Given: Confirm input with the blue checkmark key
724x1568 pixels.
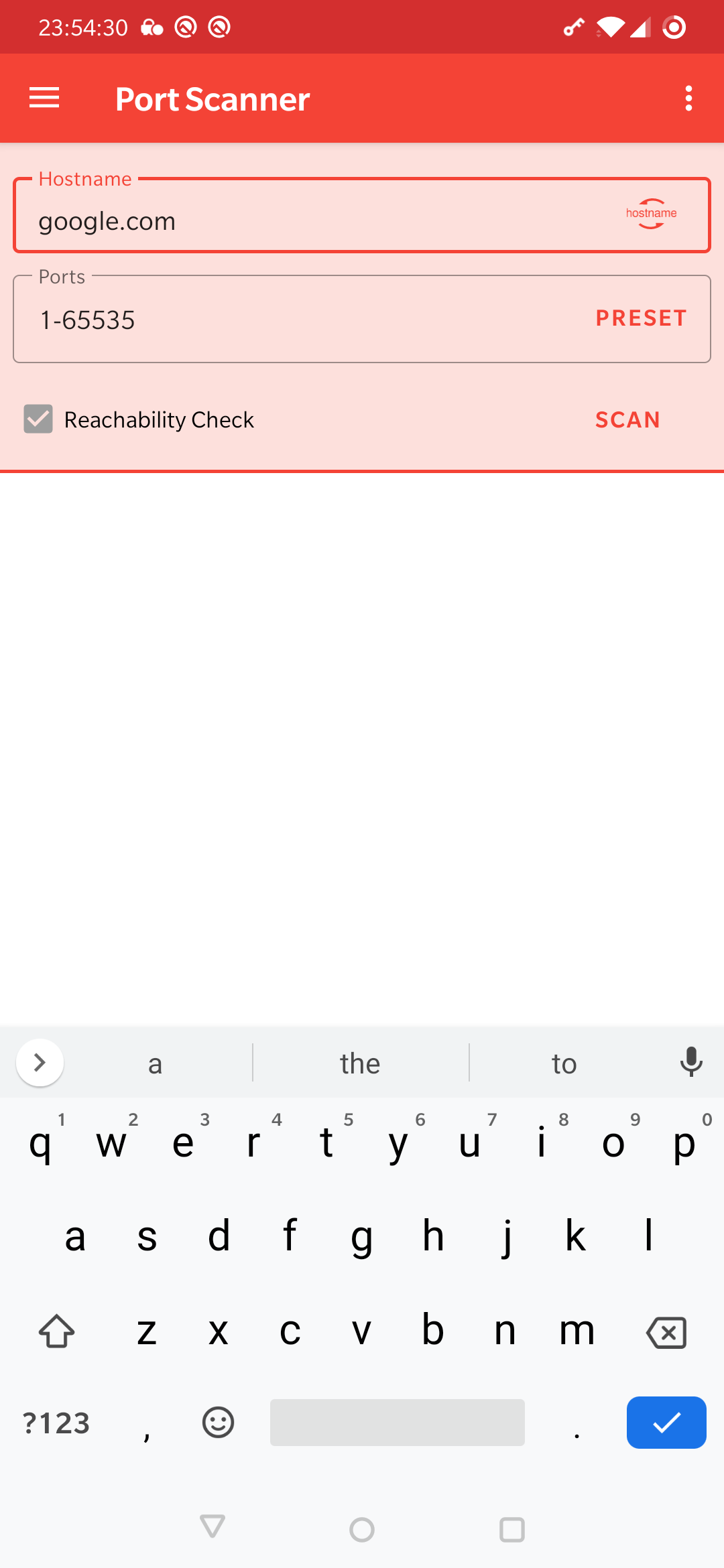Looking at the screenshot, I should click(666, 1423).
